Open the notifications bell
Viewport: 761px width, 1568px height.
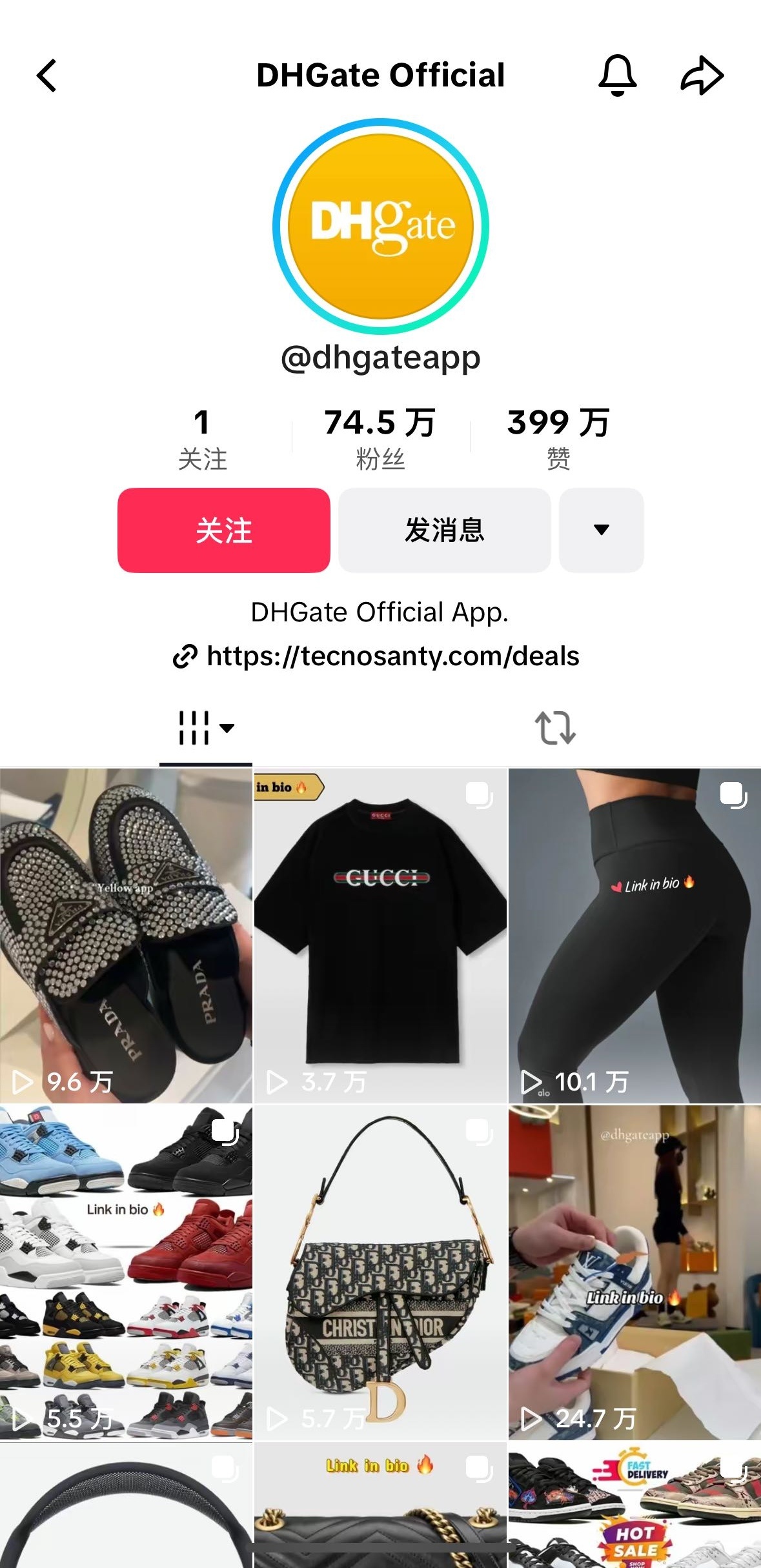[617, 75]
